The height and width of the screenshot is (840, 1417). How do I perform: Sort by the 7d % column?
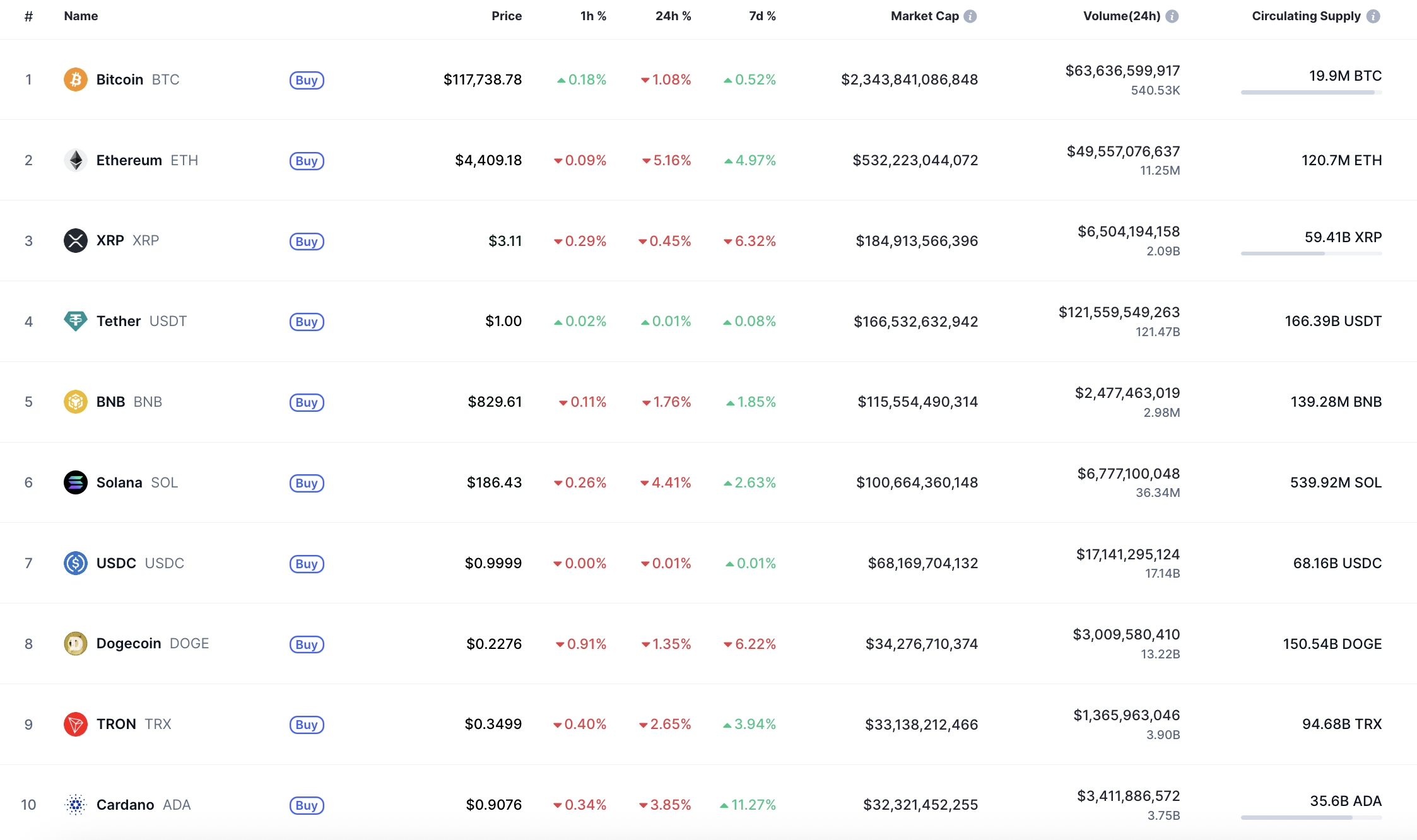762,16
